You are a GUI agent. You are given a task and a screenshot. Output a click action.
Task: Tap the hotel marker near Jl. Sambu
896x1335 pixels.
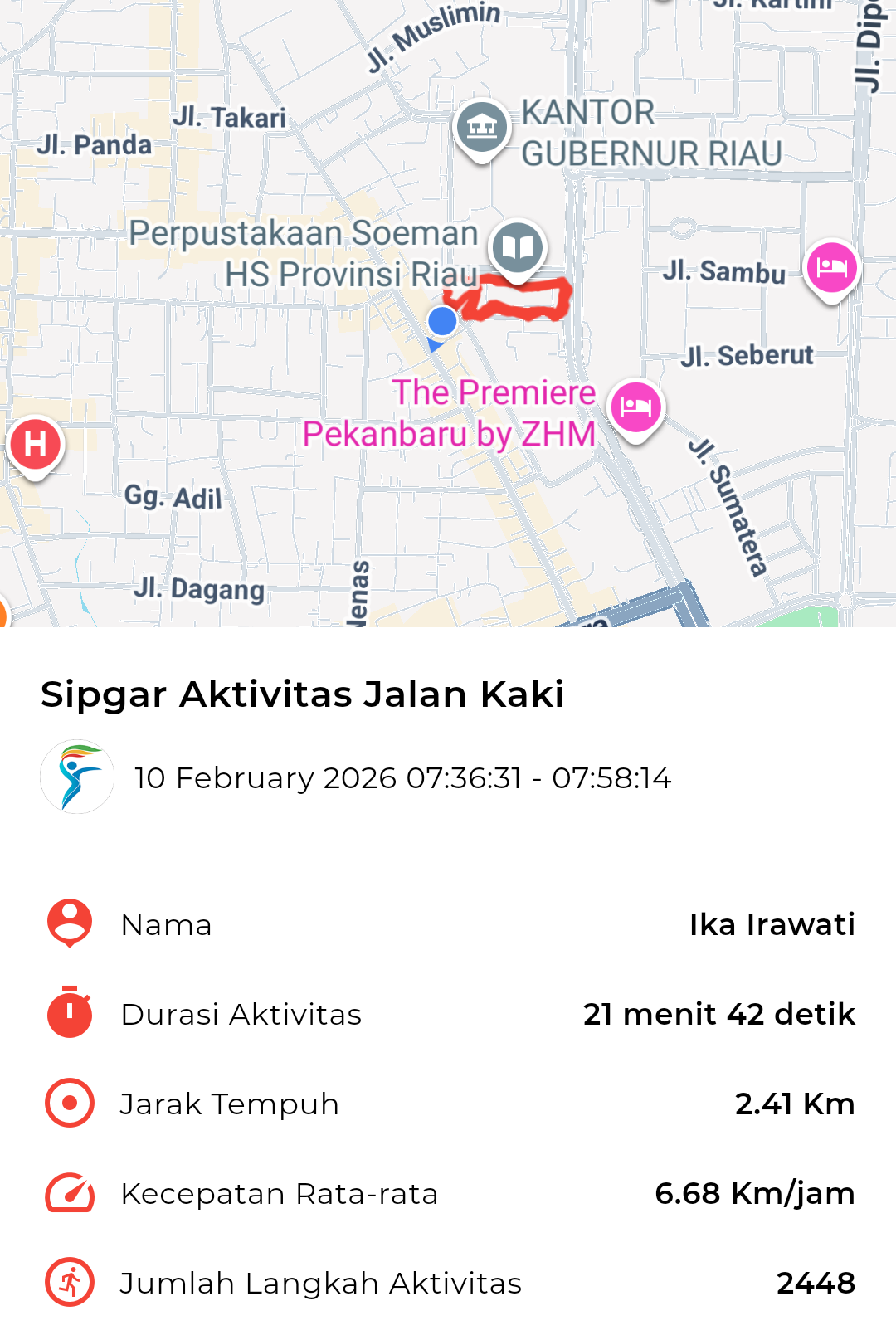831,268
